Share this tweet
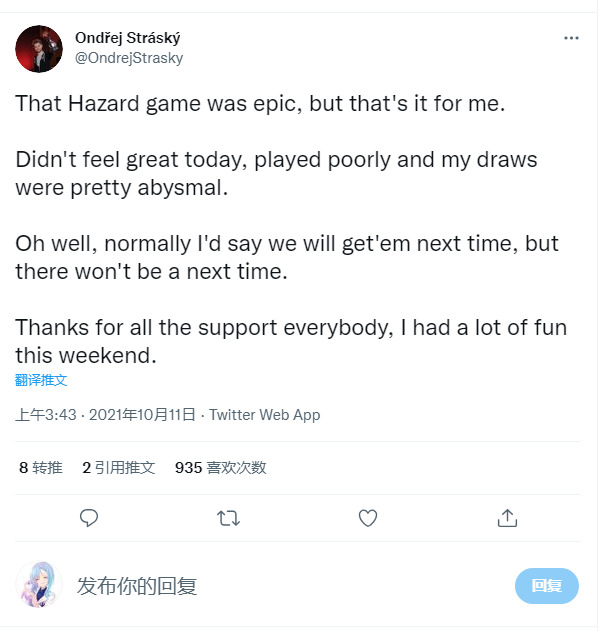605x631 pixels. coord(507,517)
